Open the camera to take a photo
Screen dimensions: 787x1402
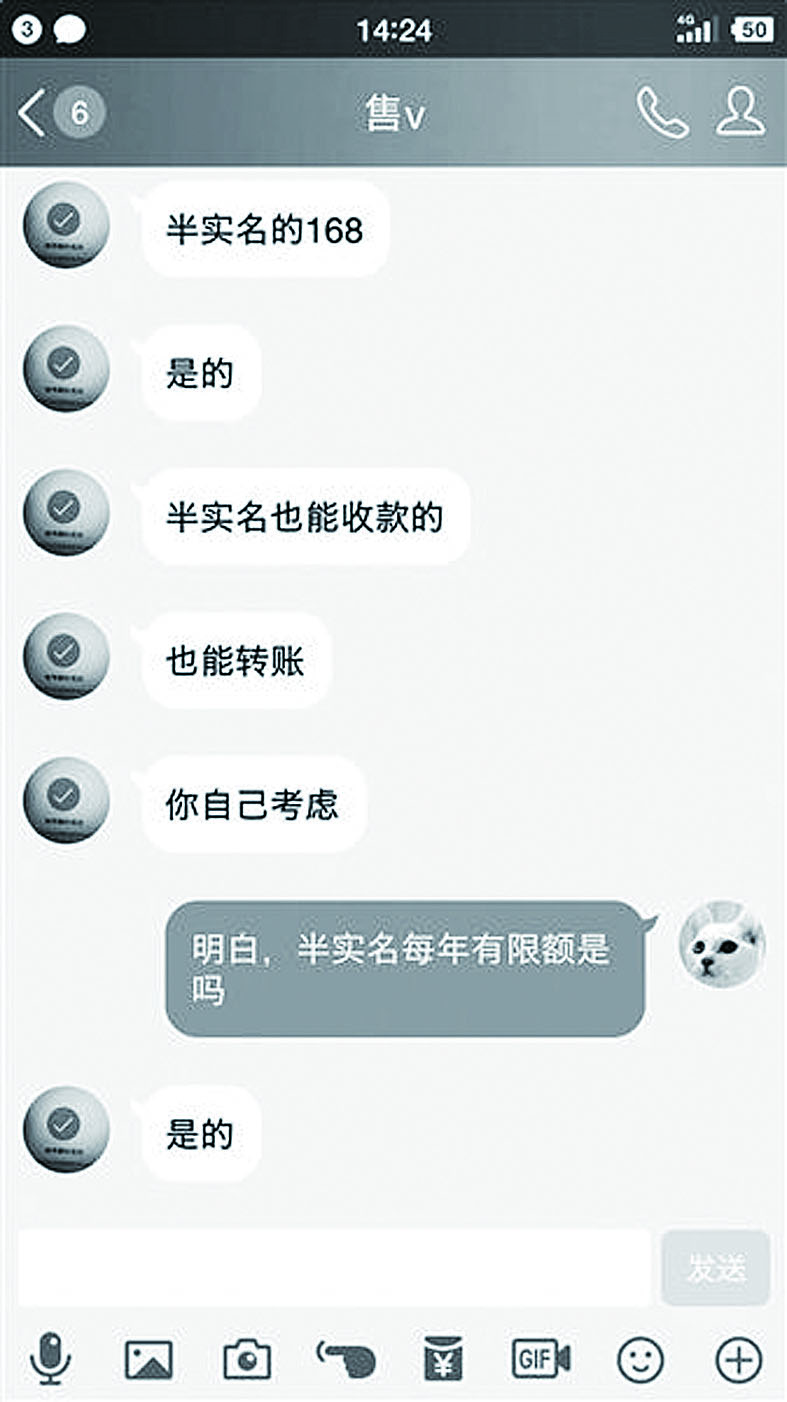pyautogui.click(x=247, y=1359)
